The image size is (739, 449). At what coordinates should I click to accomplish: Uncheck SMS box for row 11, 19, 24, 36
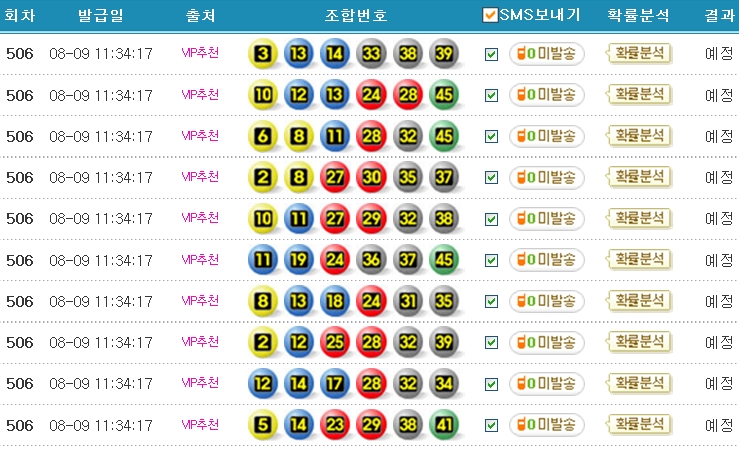[491, 260]
